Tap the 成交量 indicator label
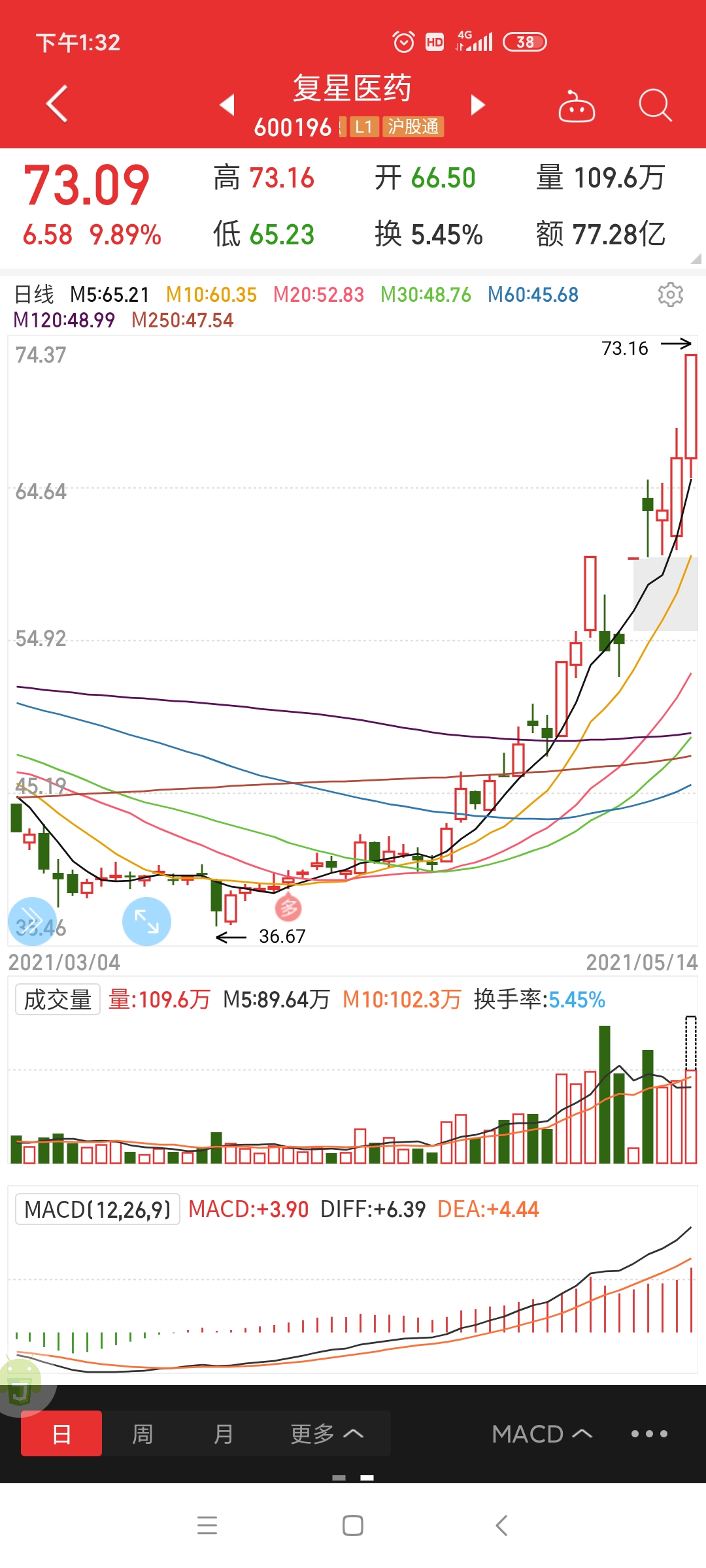Image resolution: width=706 pixels, height=1568 pixels. pyautogui.click(x=58, y=1000)
